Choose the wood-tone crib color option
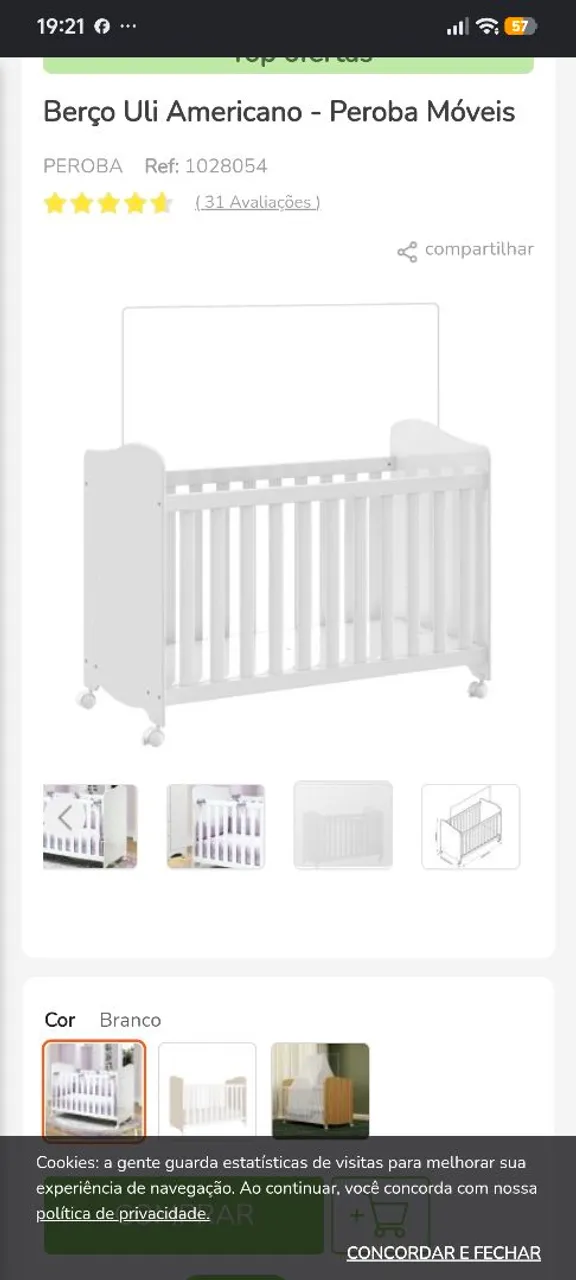The image size is (576, 1280). click(320, 1091)
